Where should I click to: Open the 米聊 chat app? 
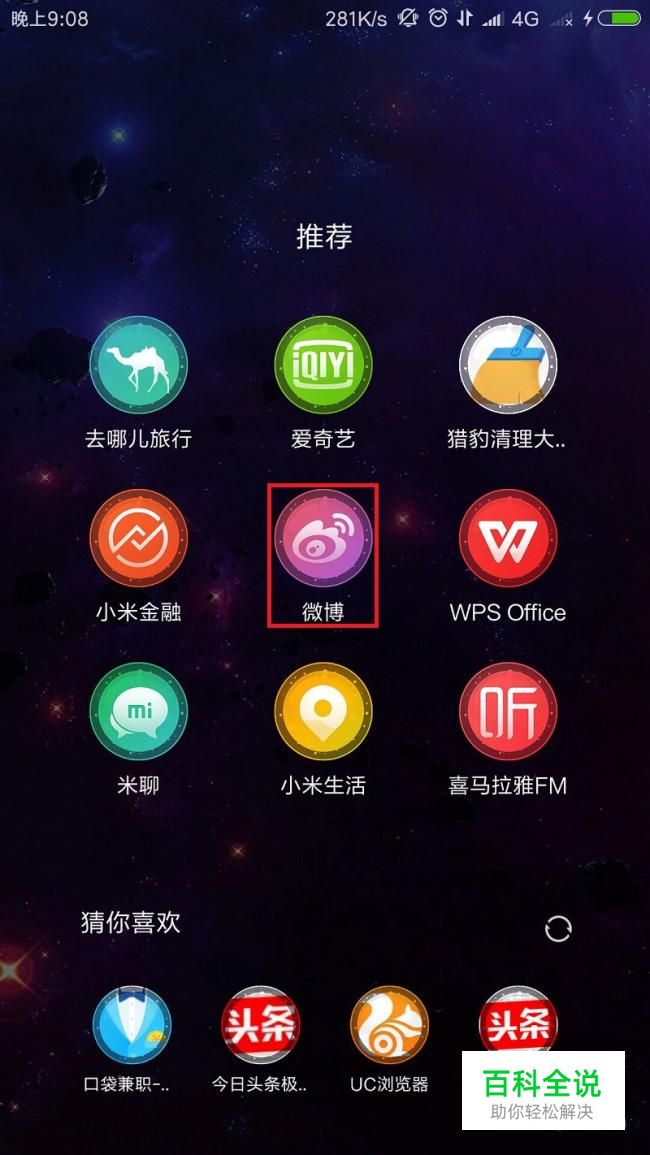point(138,711)
